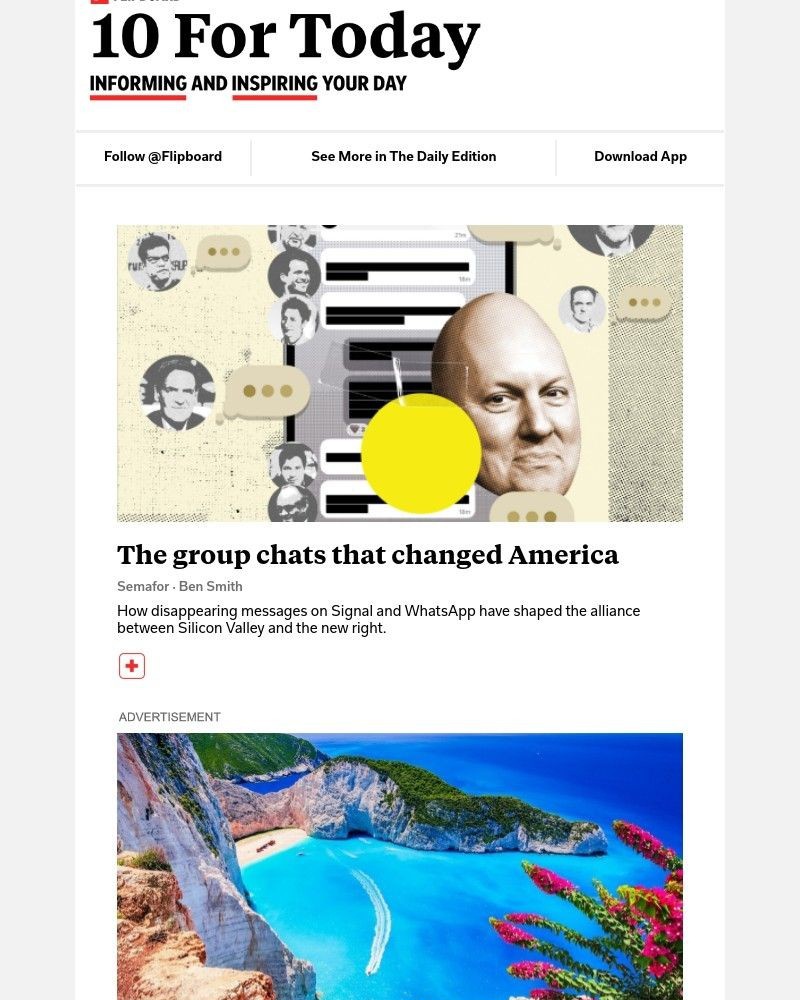Tap the Download App link
This screenshot has height=1000, width=800.
[x=640, y=157]
